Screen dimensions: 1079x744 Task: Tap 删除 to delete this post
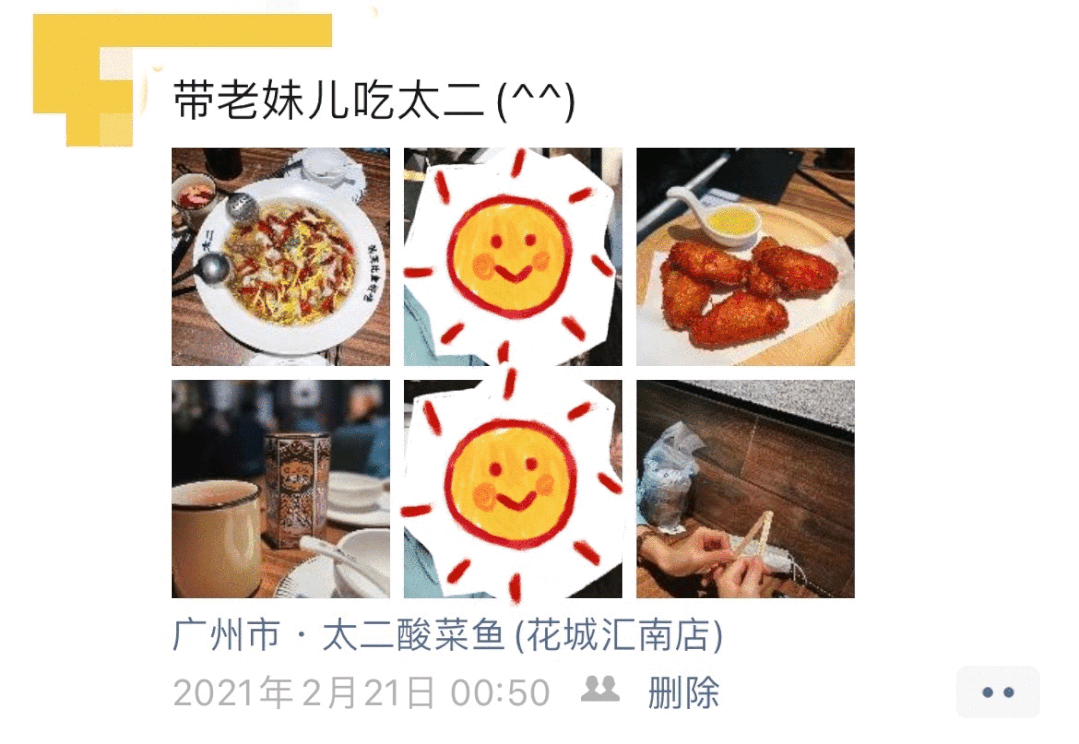[683, 692]
